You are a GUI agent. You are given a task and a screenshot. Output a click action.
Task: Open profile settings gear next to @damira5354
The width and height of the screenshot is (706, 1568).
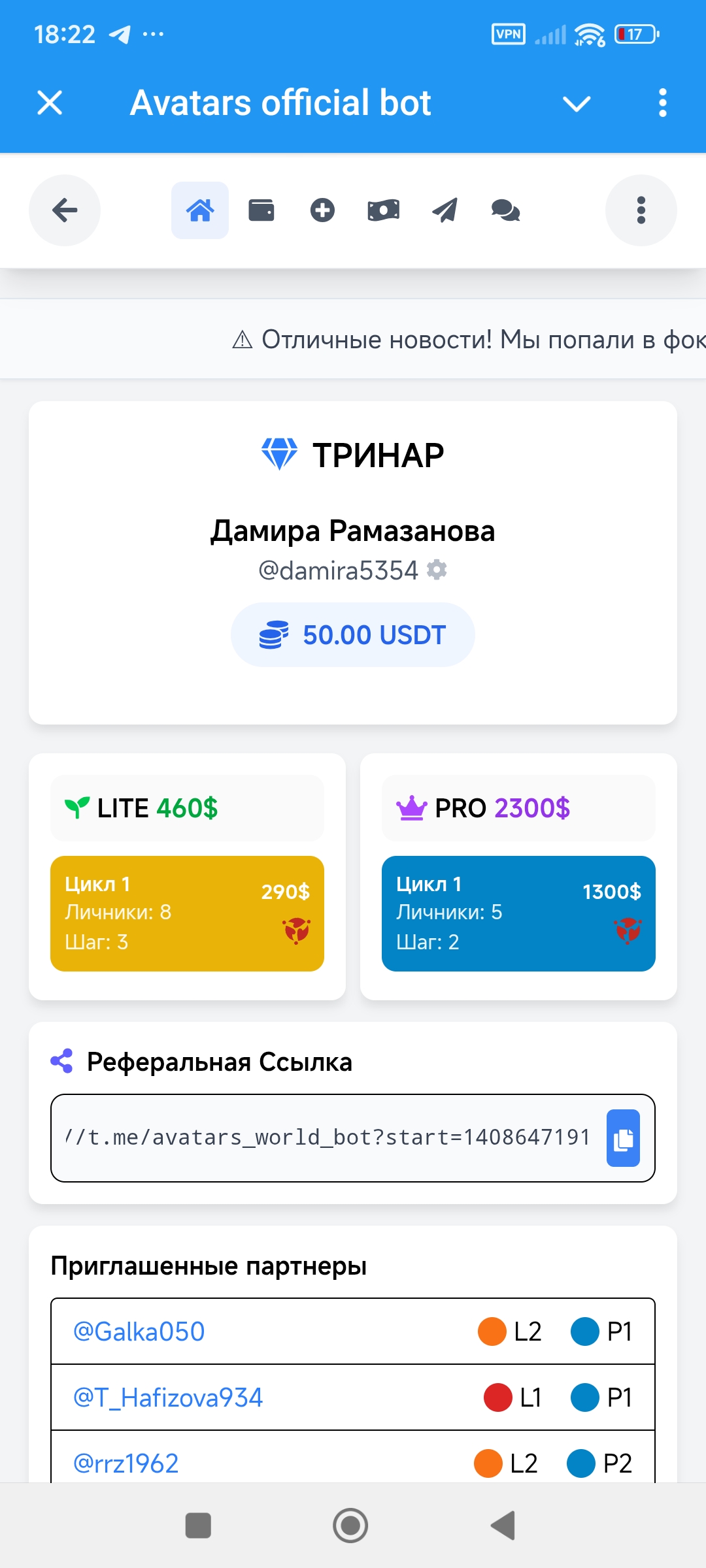pyautogui.click(x=437, y=570)
